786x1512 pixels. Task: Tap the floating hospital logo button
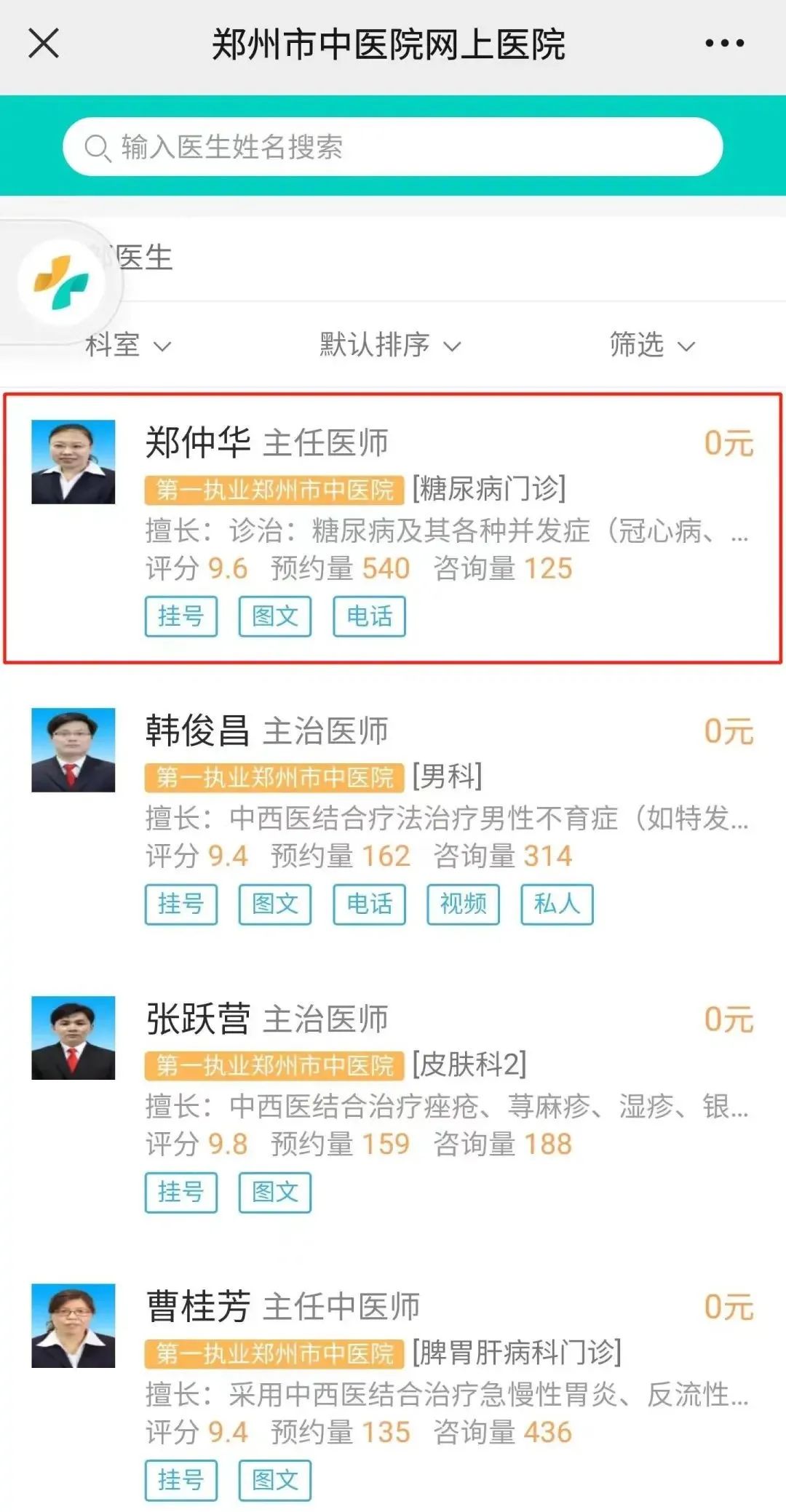pyautogui.click(x=61, y=282)
